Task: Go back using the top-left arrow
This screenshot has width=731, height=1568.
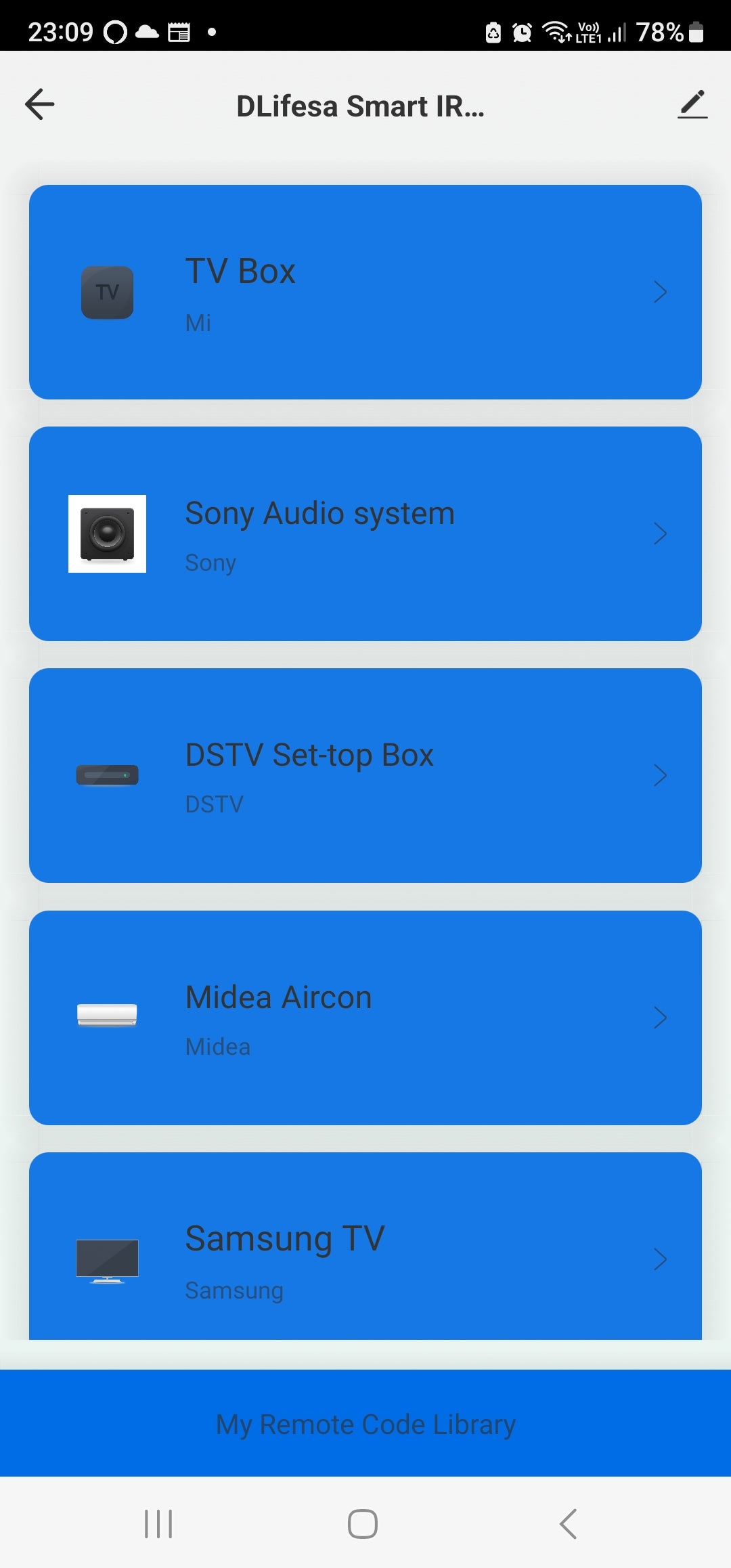Action: click(39, 105)
